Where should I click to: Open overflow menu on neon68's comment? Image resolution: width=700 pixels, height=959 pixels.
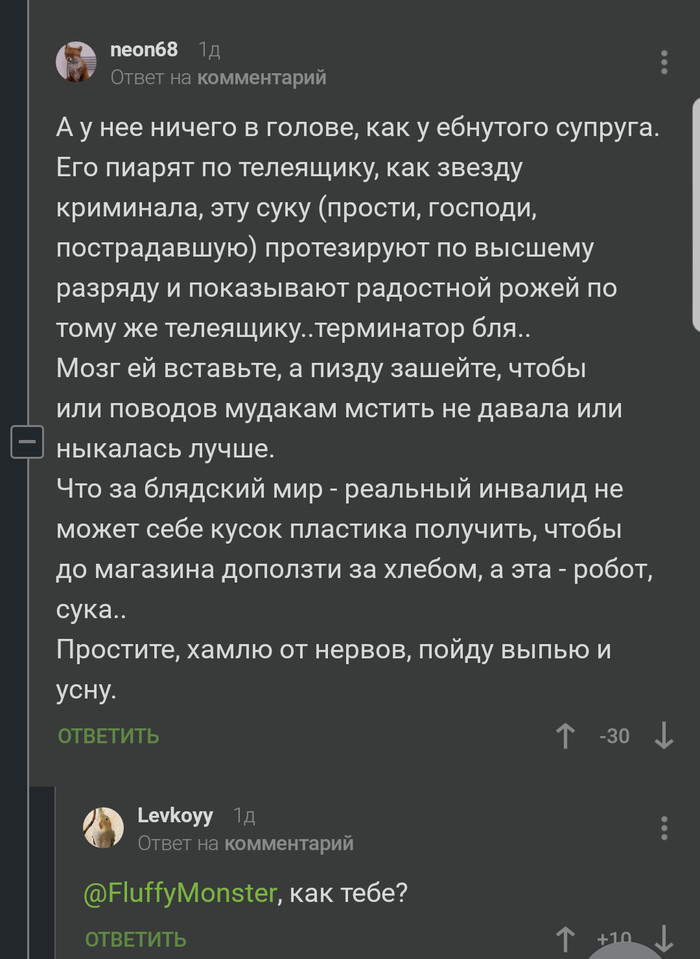pyautogui.click(x=664, y=62)
